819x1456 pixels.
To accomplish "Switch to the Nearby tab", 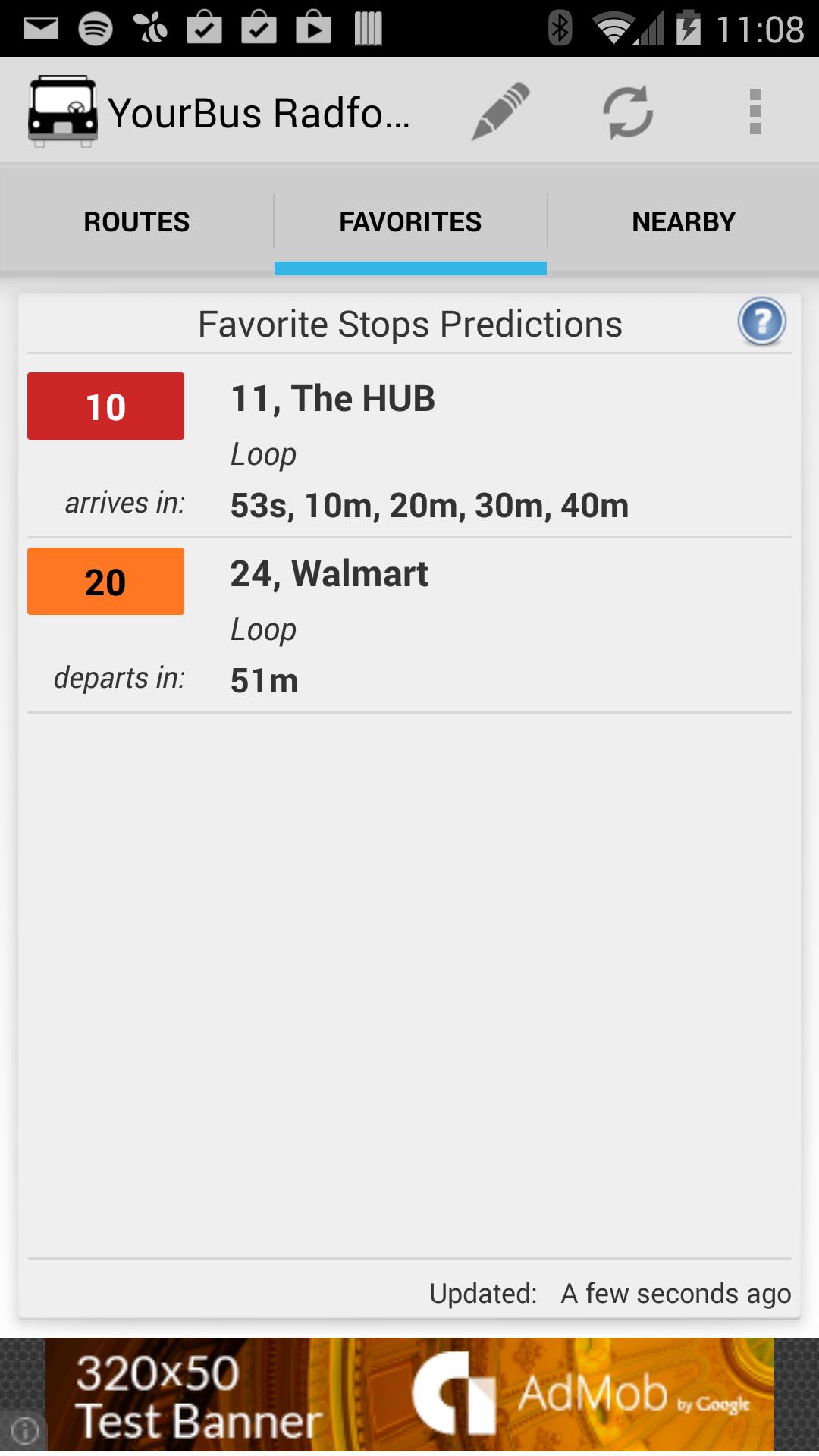I will click(x=683, y=222).
